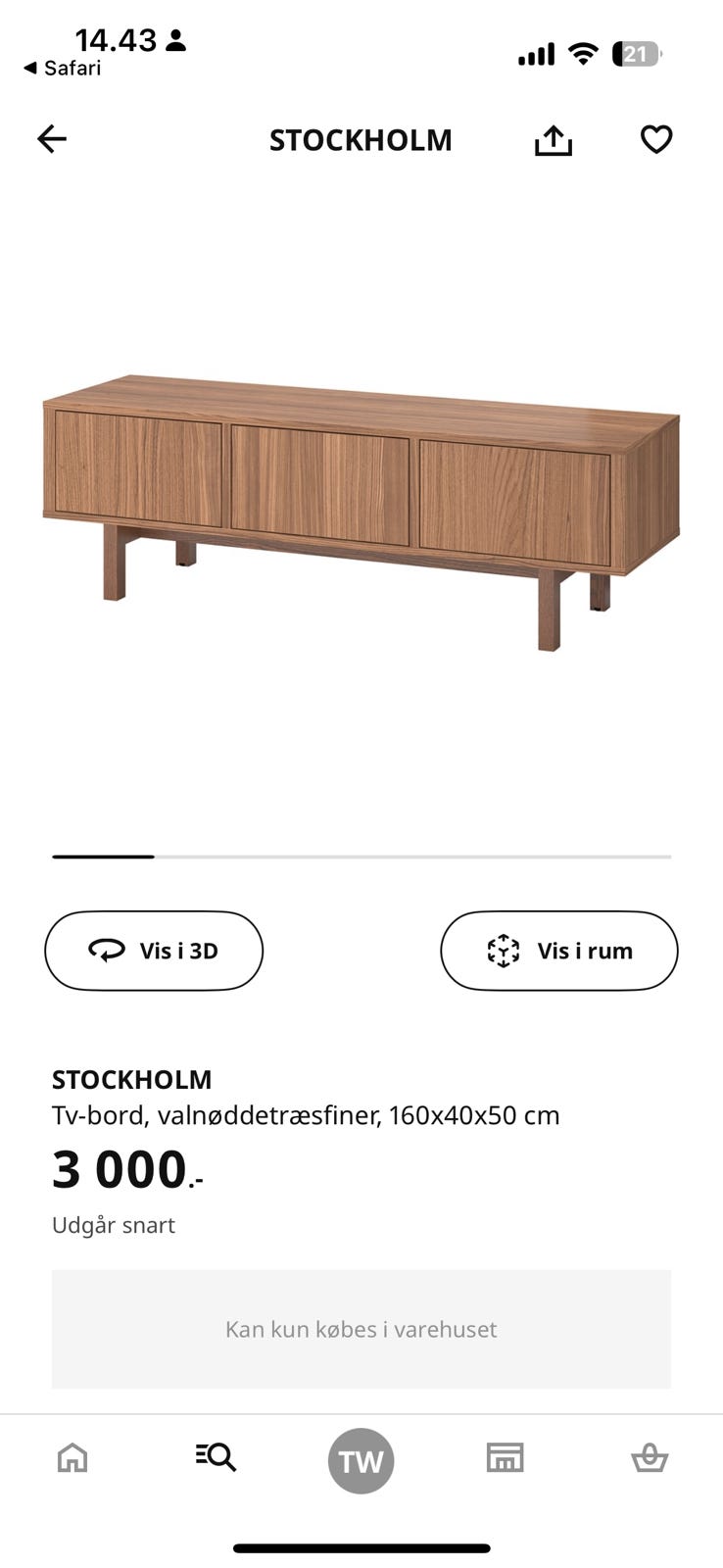Viewport: 723px width, 1568px height.
Task: Tap the back arrow to previous screen
Action: point(51,139)
